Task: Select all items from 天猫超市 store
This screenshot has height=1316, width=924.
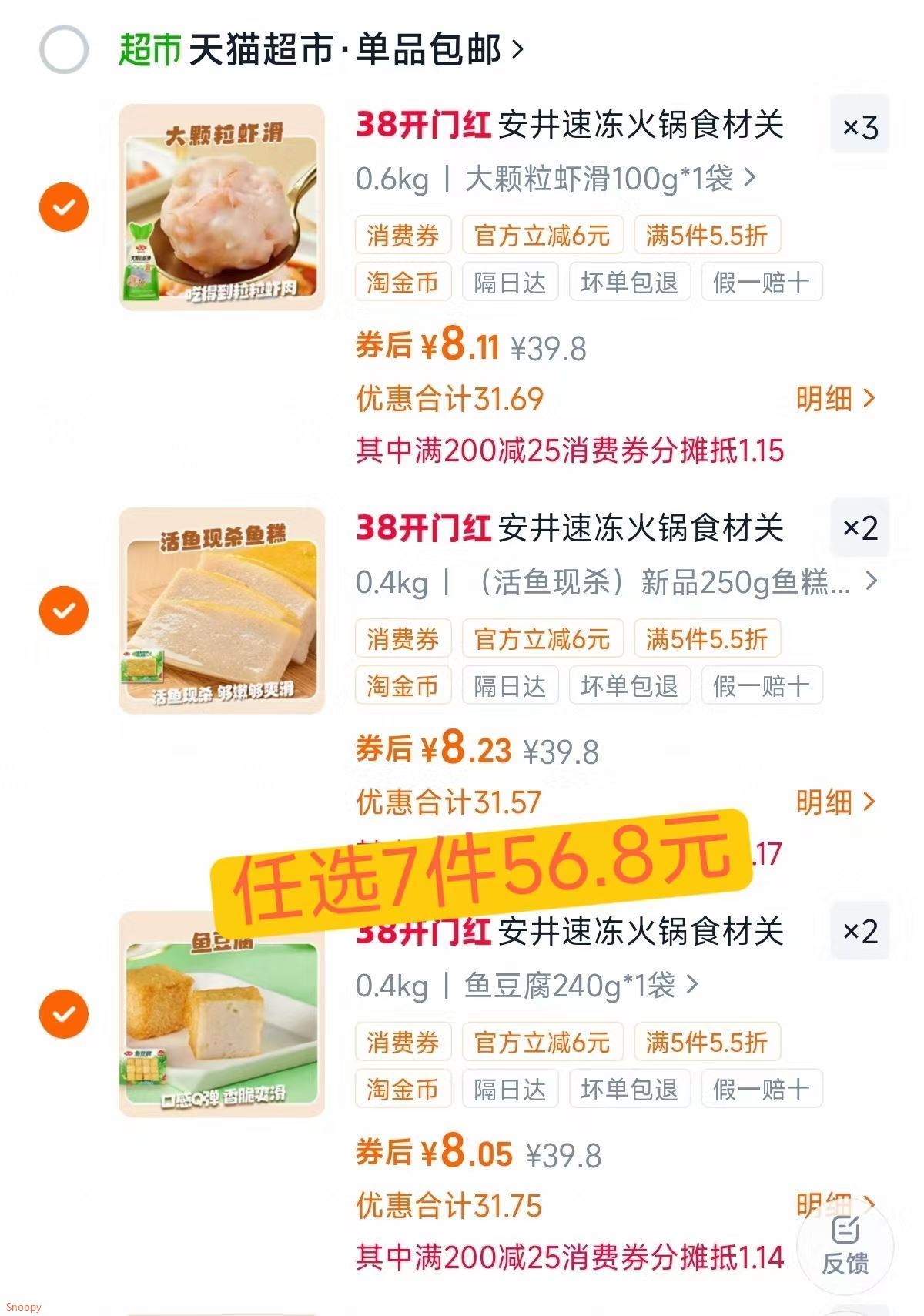Action: (x=64, y=50)
